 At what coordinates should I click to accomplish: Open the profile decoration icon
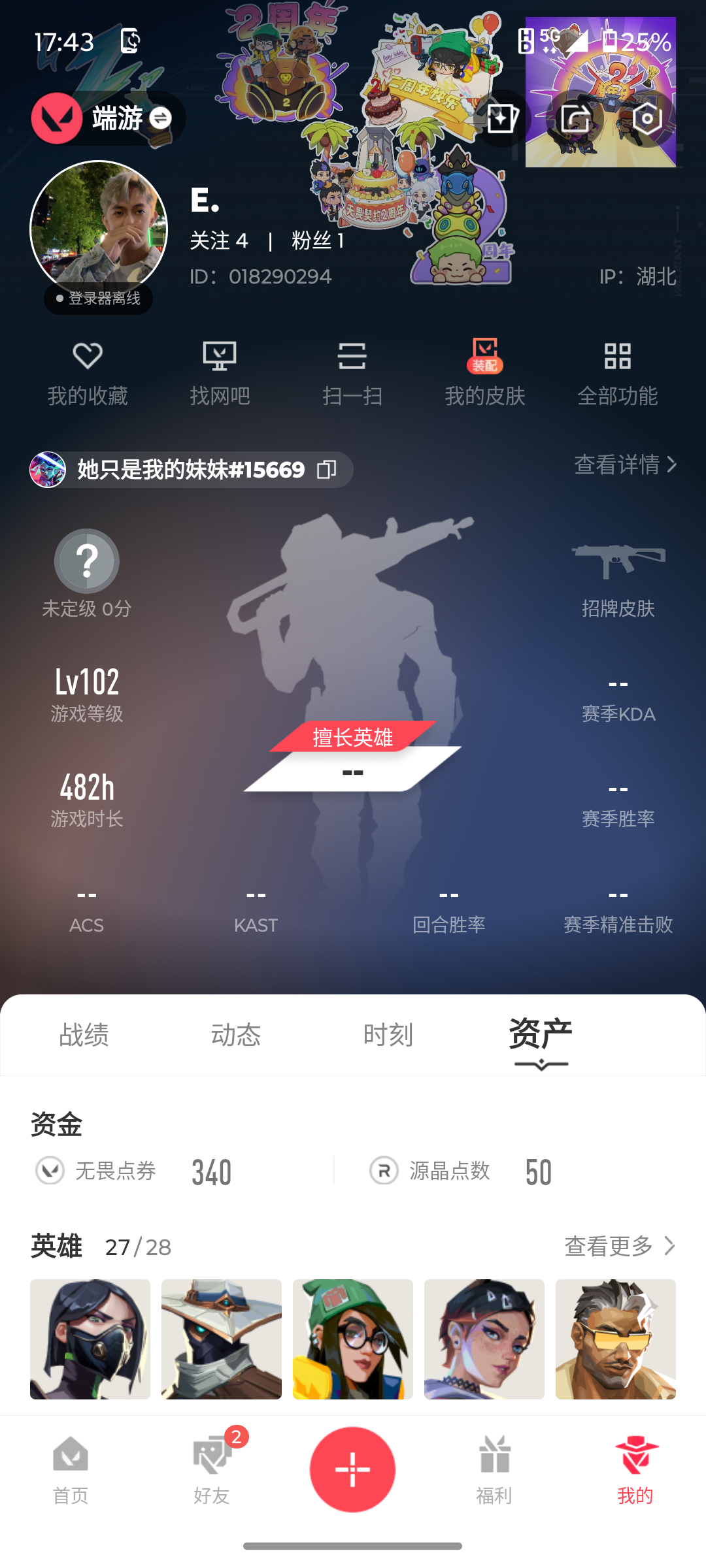click(x=502, y=118)
